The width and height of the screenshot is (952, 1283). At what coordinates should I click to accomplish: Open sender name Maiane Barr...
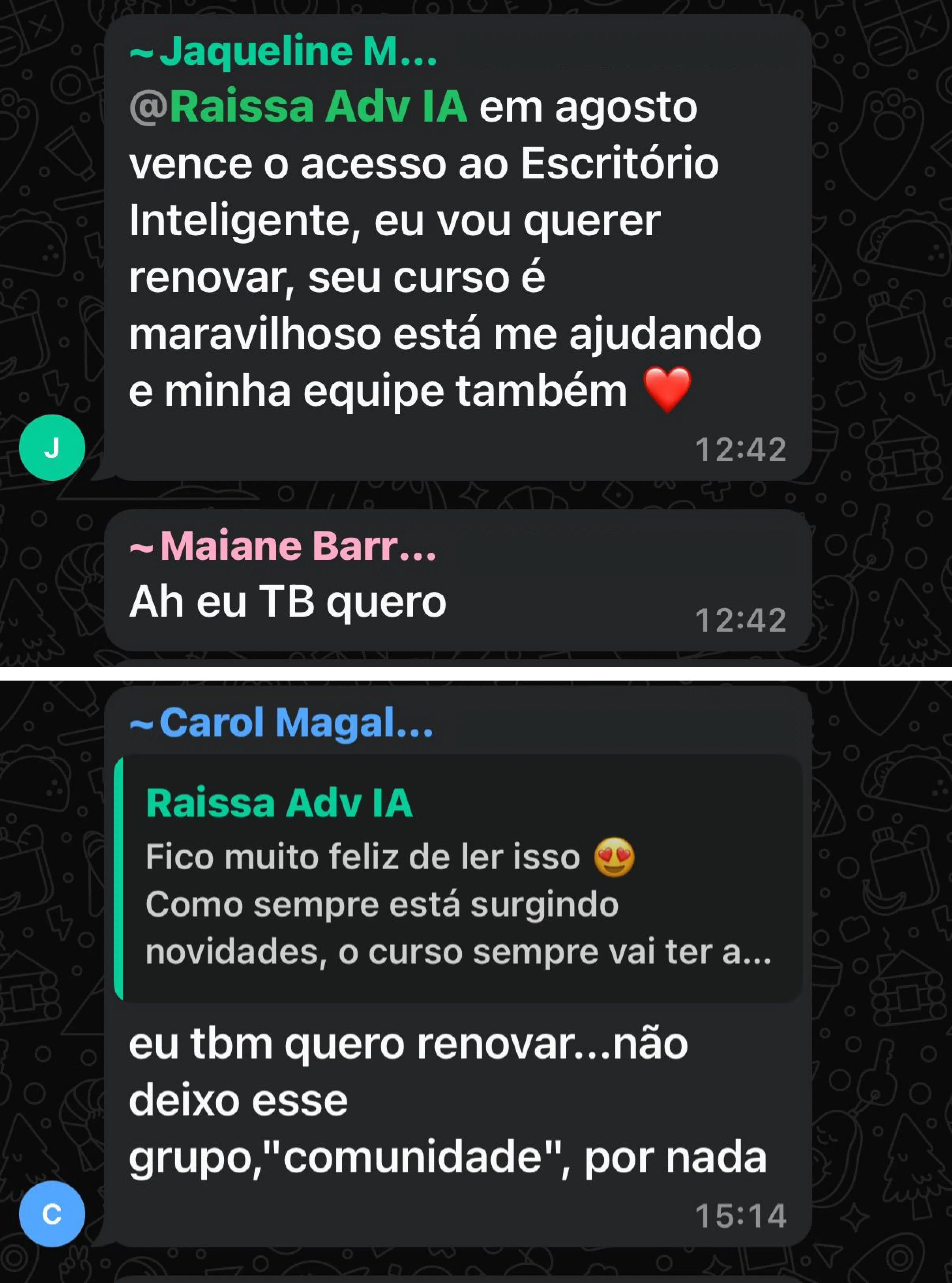[283, 545]
